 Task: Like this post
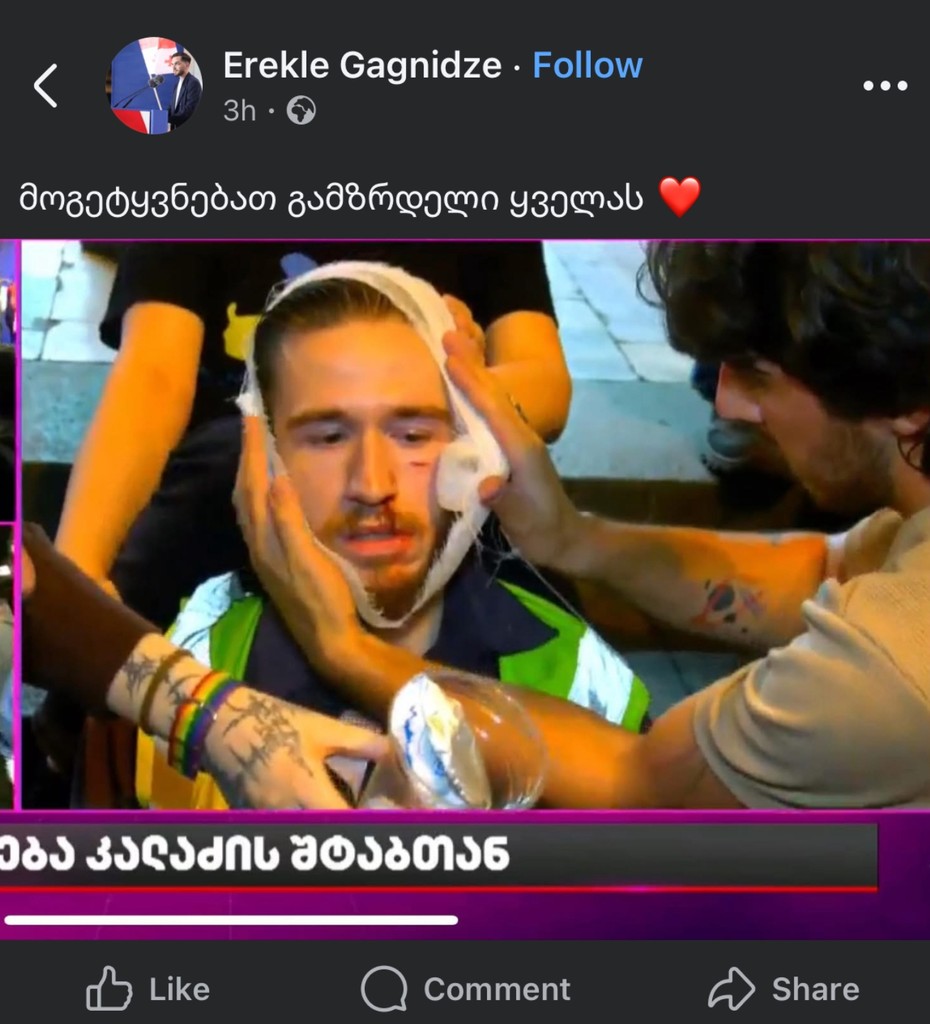(x=148, y=989)
